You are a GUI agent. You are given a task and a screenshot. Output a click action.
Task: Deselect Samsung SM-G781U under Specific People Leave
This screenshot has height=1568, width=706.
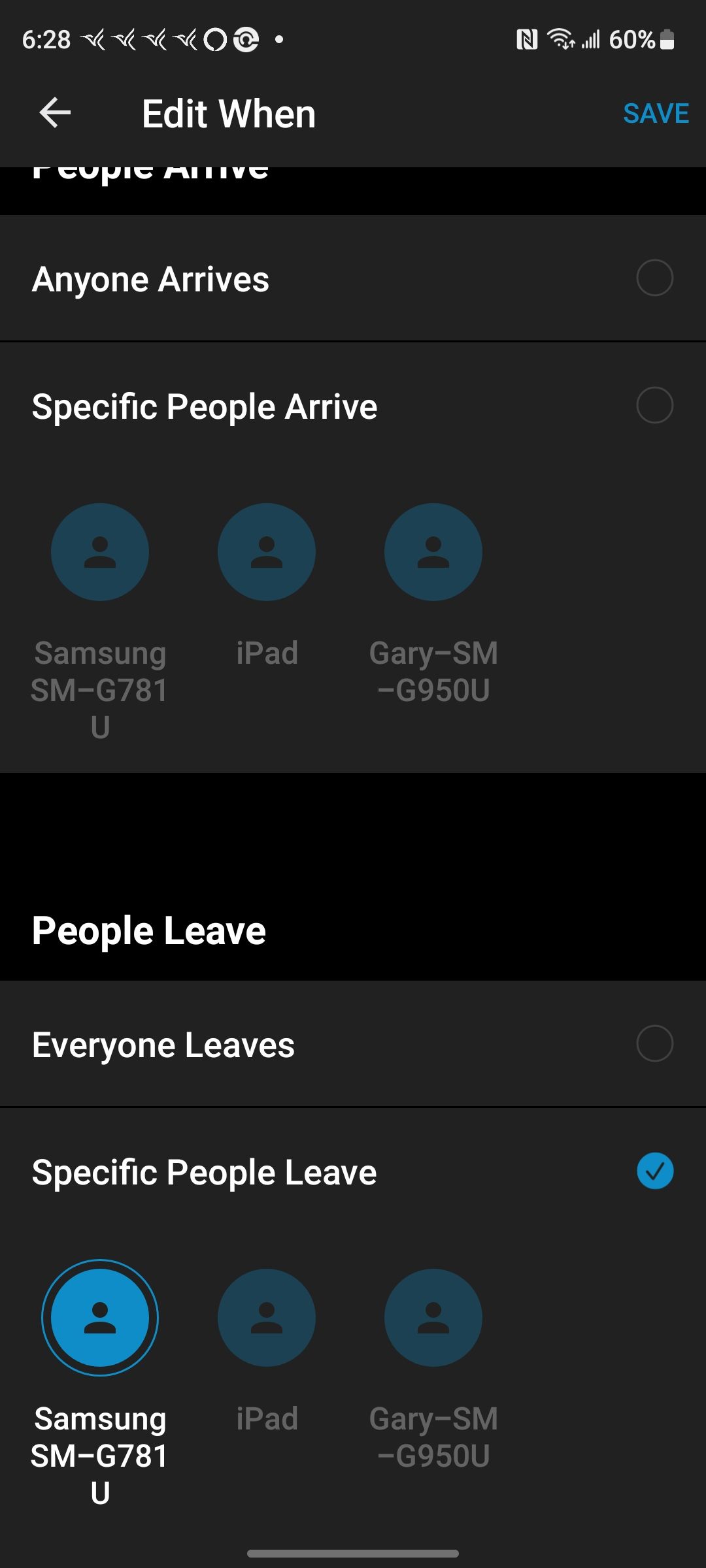100,1318
